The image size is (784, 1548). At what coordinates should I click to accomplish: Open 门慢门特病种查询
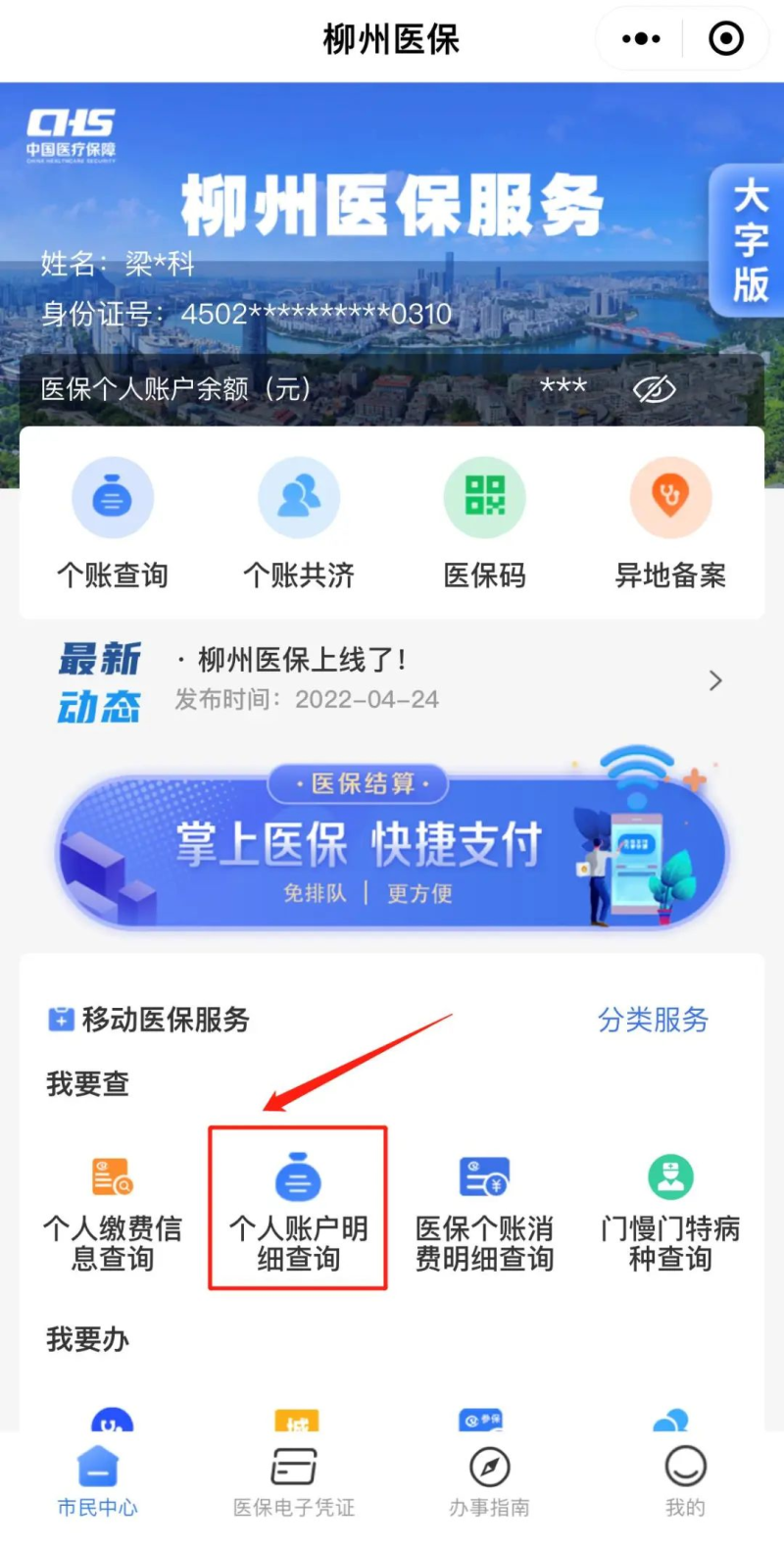tap(670, 1212)
